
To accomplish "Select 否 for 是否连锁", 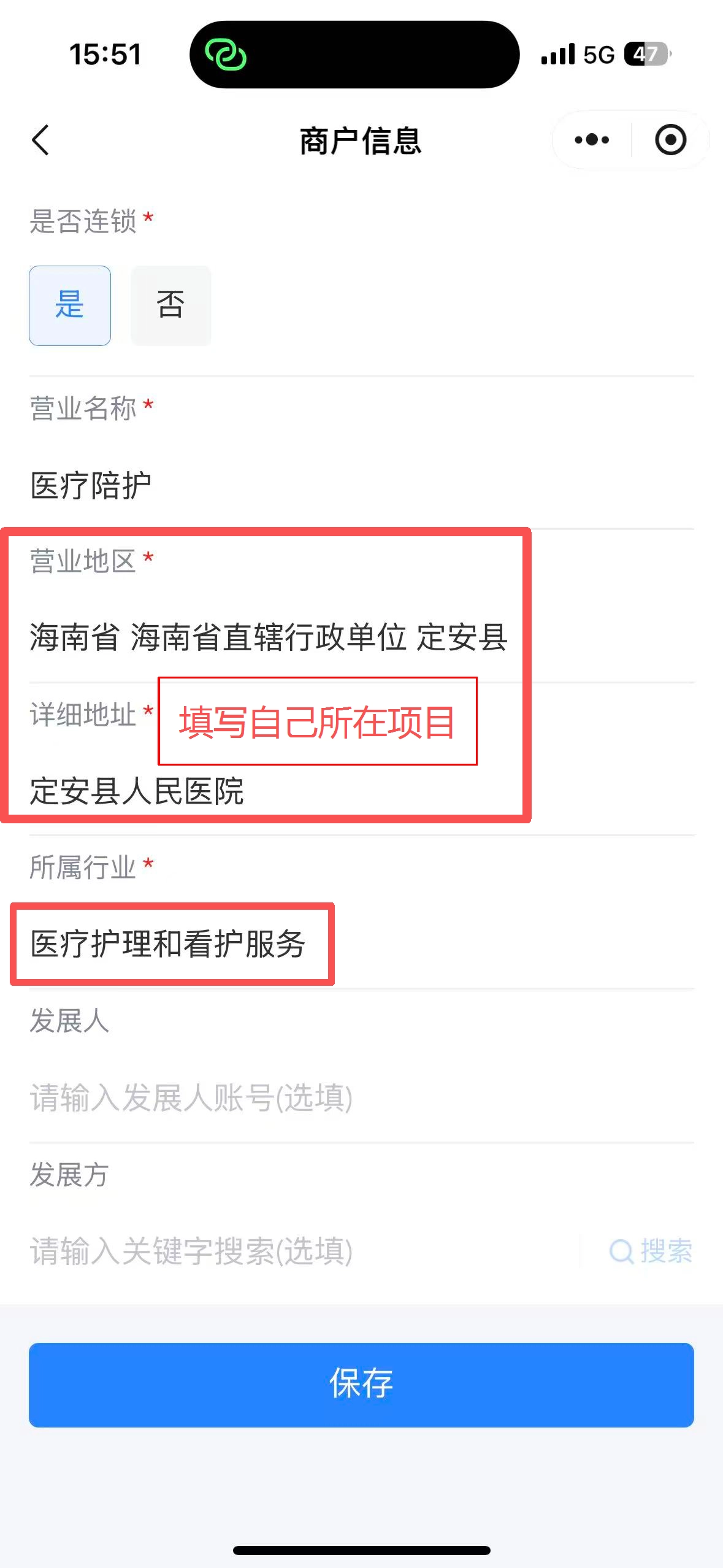I will click(x=170, y=306).
